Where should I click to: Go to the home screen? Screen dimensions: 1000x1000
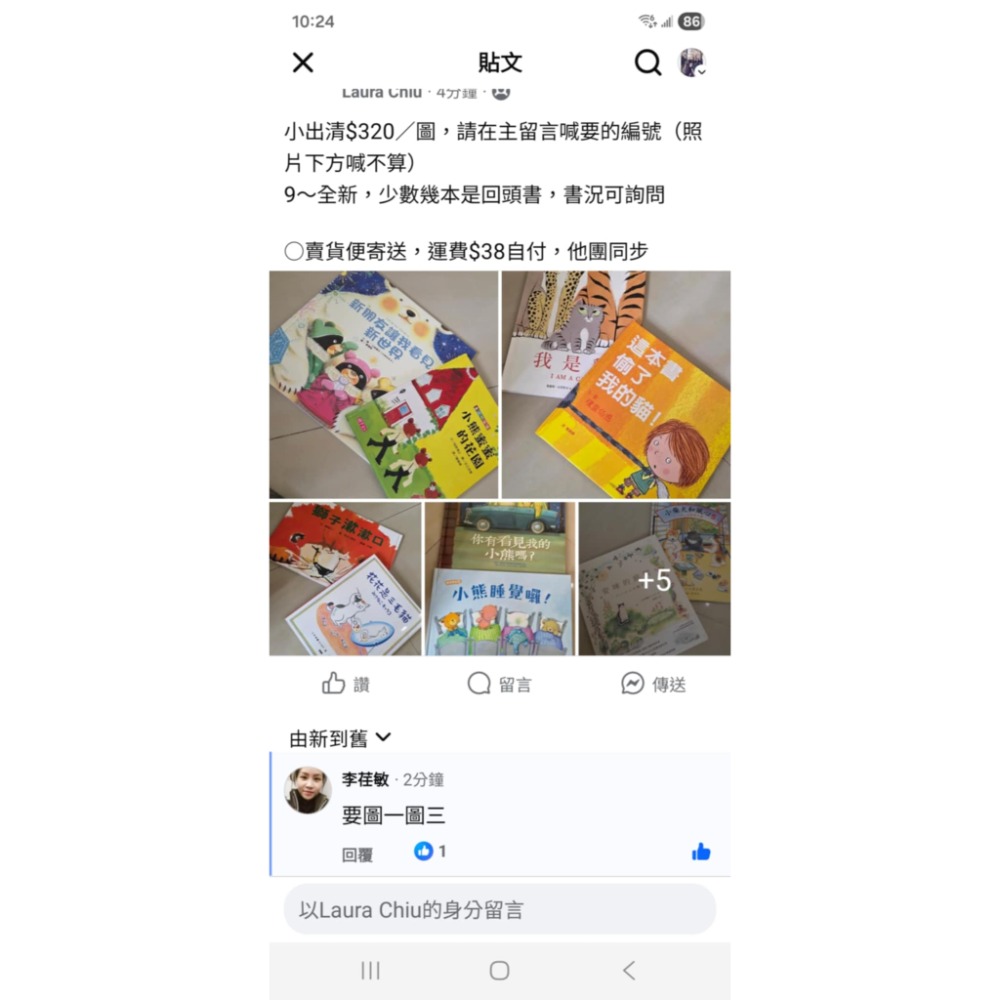click(x=499, y=970)
